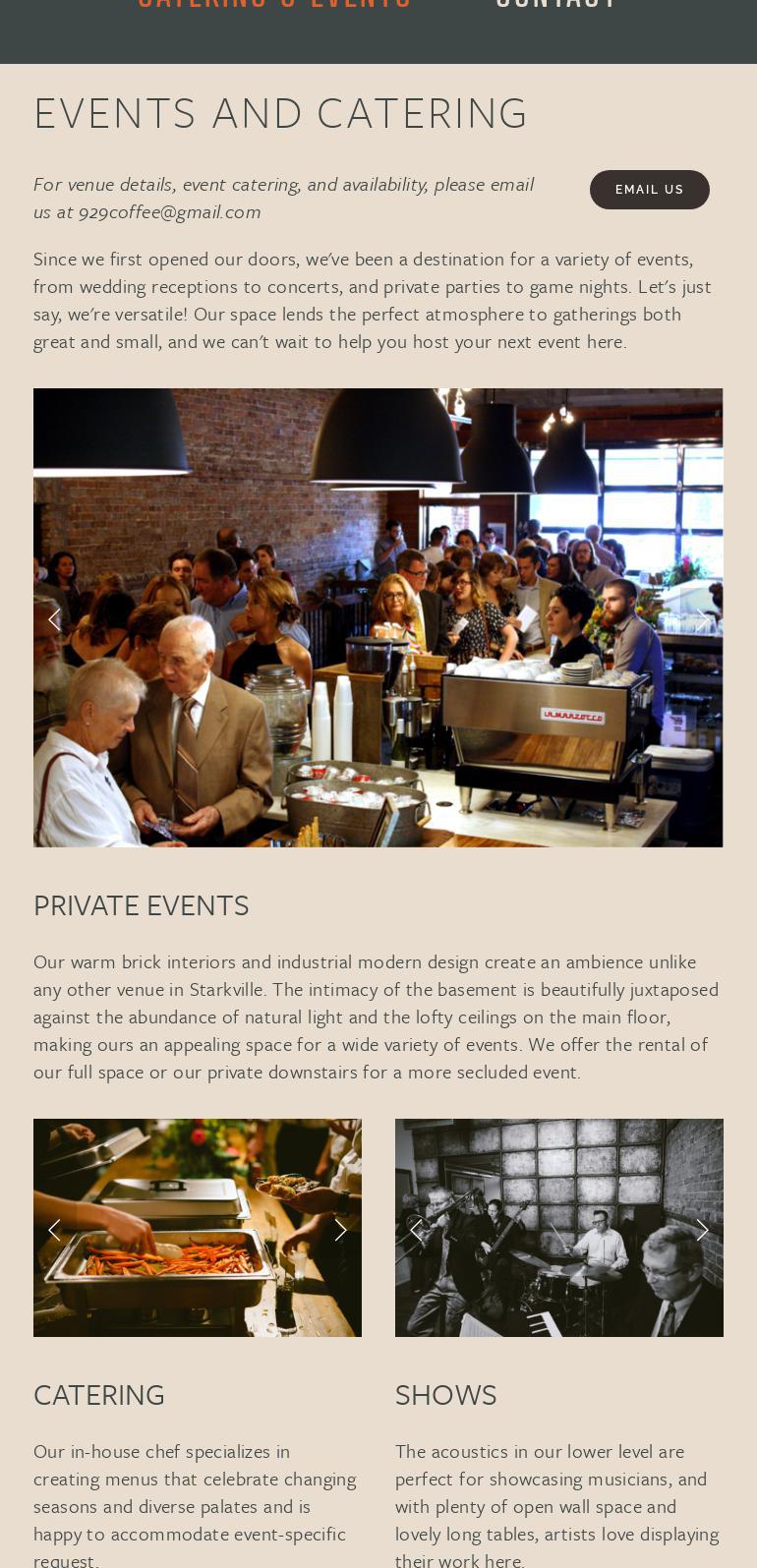Show next photo in catering gallery
The height and width of the screenshot is (1568, 757).
click(340, 1230)
